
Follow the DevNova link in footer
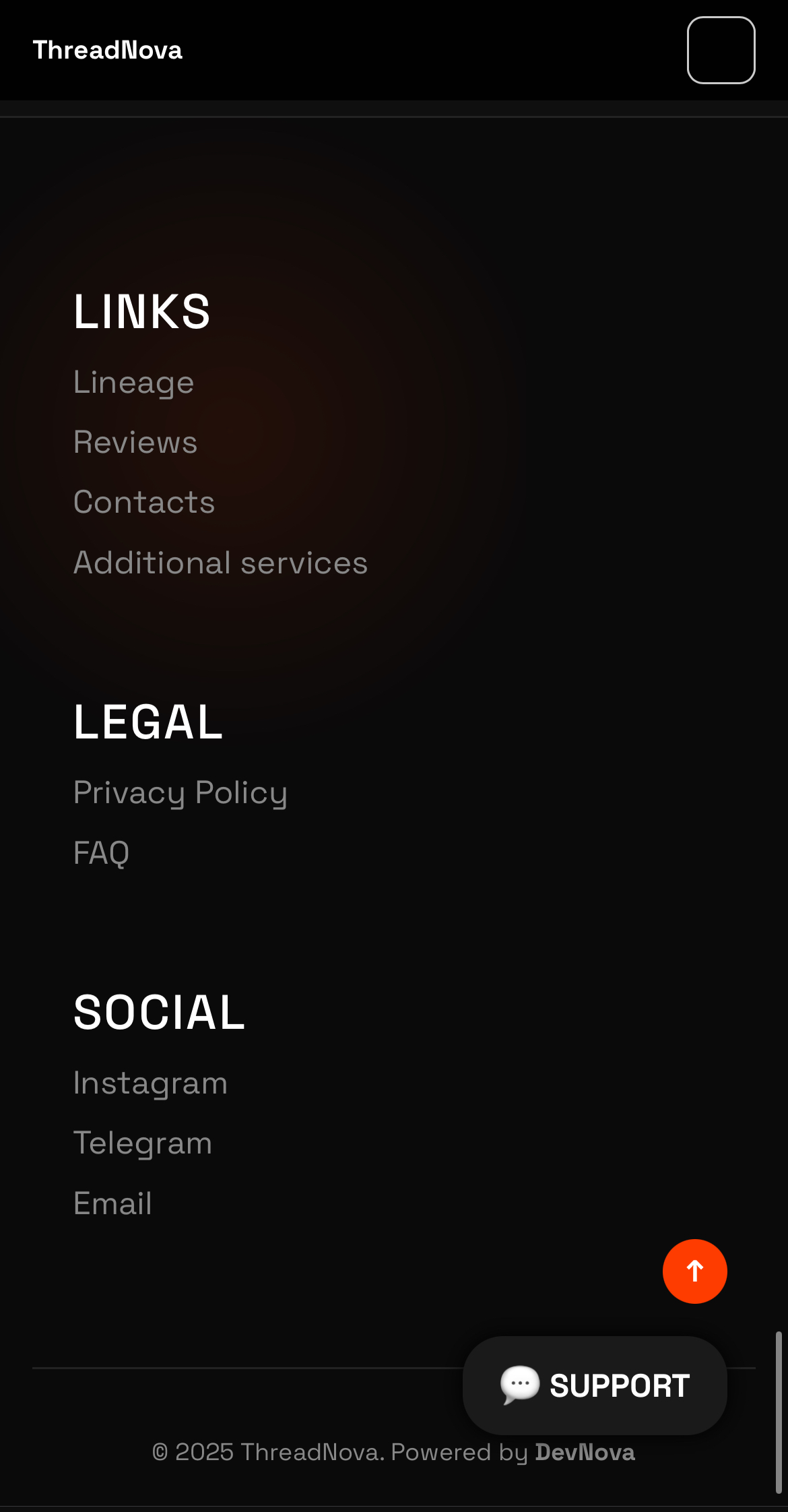coord(585,1453)
